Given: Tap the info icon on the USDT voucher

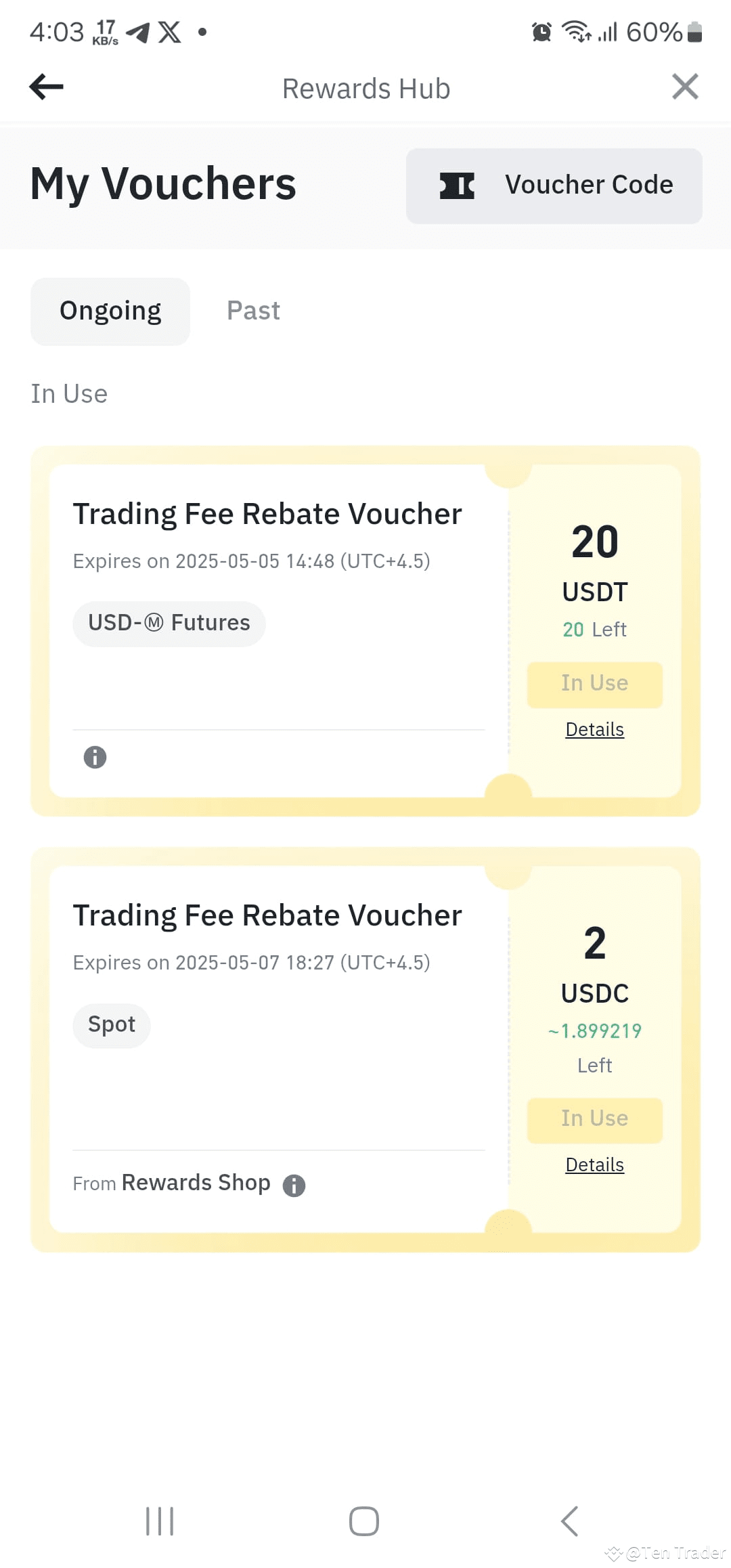Looking at the screenshot, I should coord(94,756).
